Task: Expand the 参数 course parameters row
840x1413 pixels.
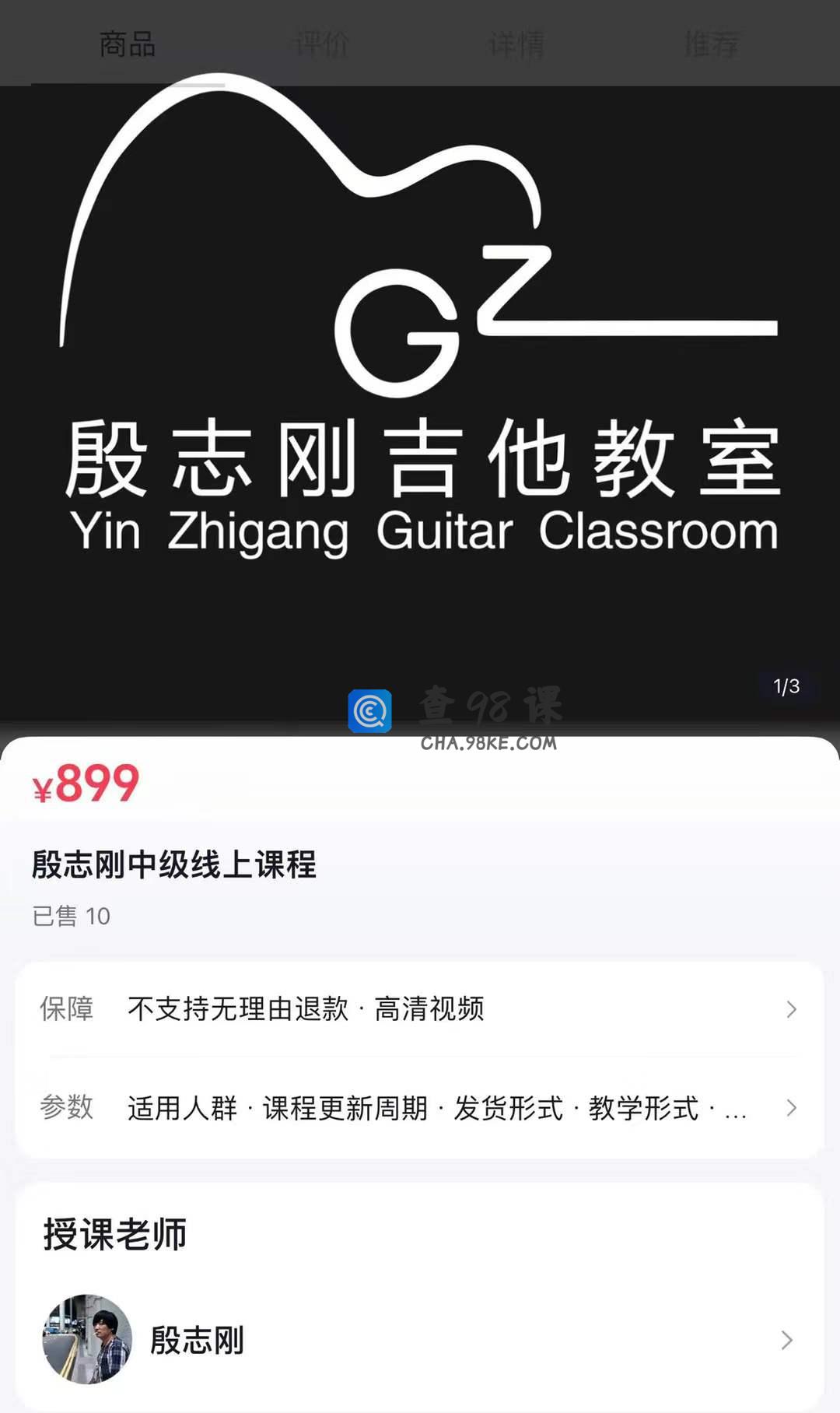Action: click(420, 1108)
